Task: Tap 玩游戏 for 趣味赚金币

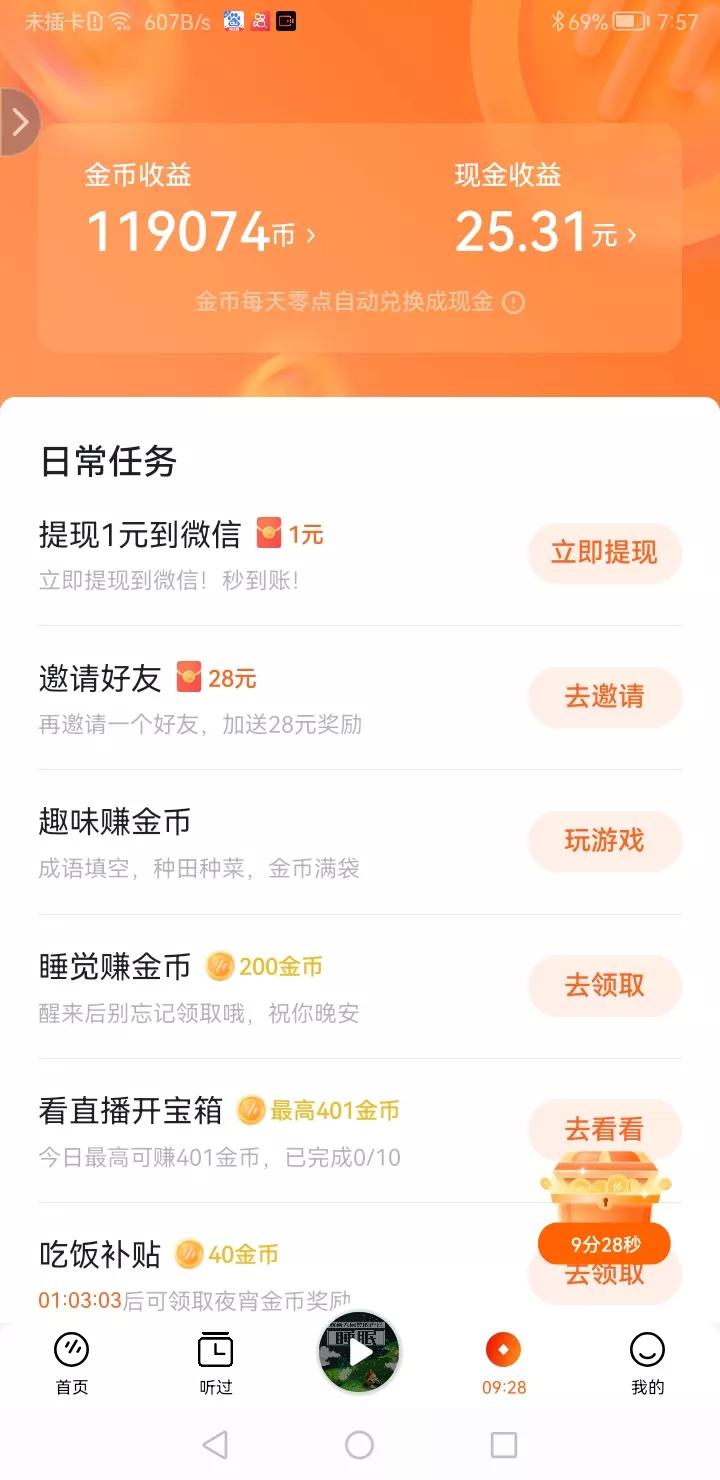Action: click(x=604, y=842)
